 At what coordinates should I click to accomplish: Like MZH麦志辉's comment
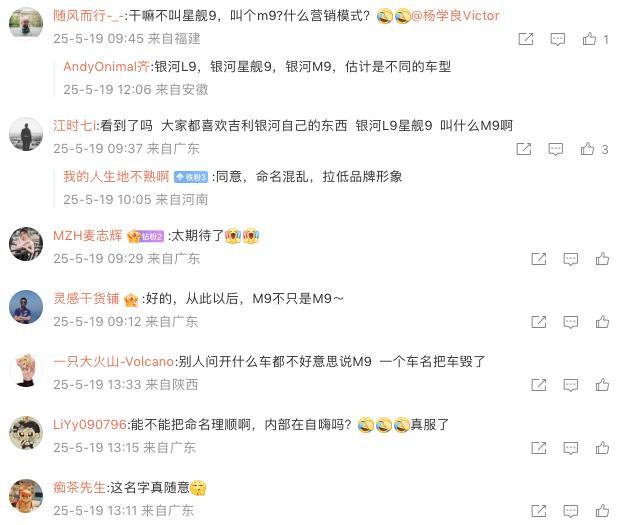(602, 259)
